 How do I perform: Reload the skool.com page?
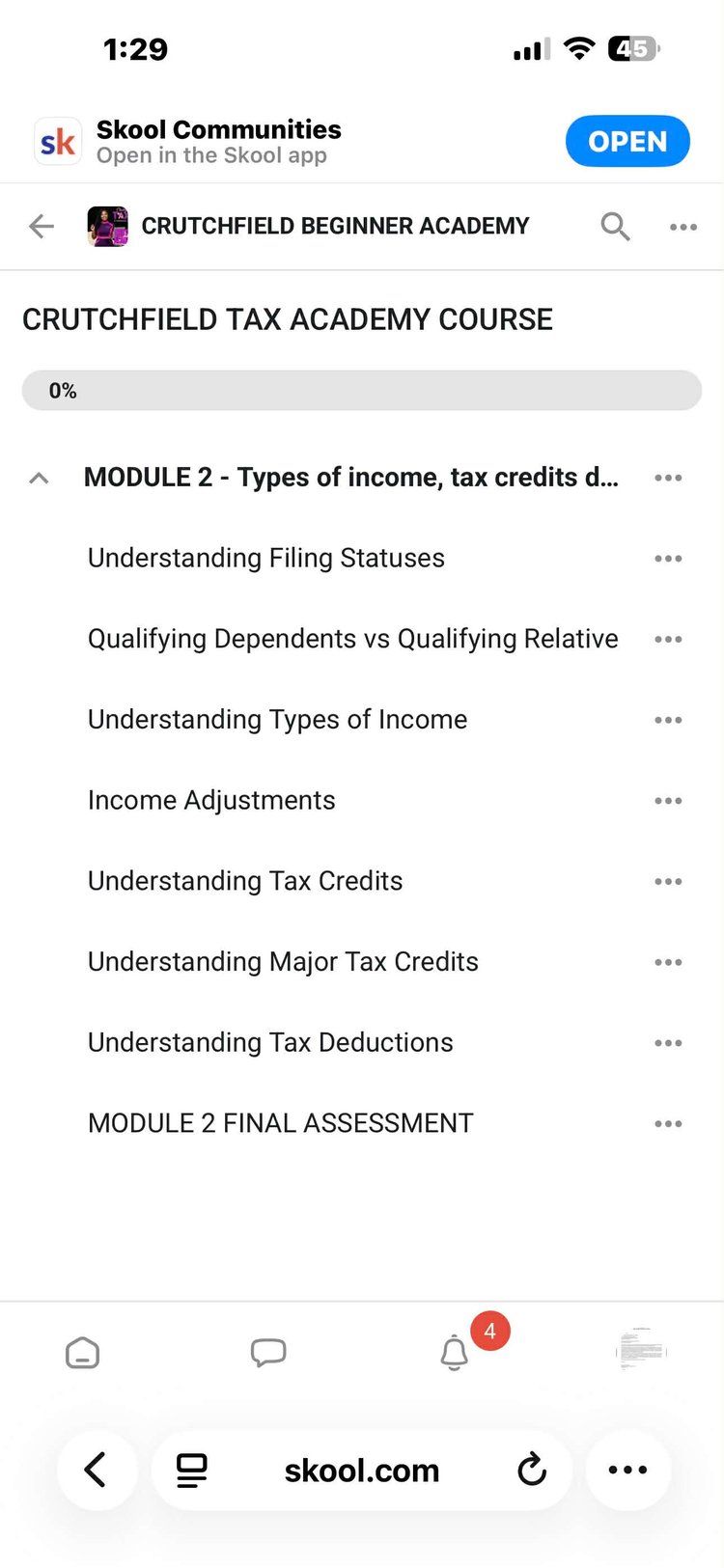[532, 1470]
